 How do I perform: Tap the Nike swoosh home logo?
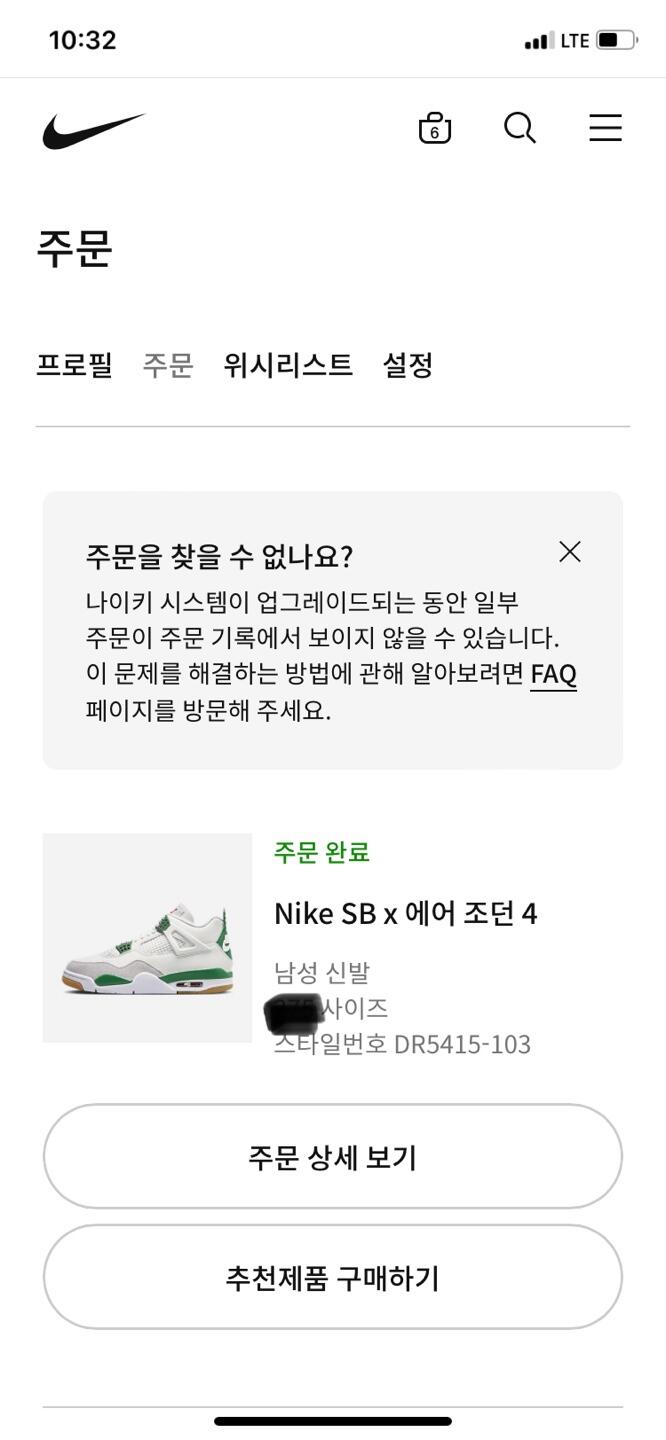coord(93,130)
